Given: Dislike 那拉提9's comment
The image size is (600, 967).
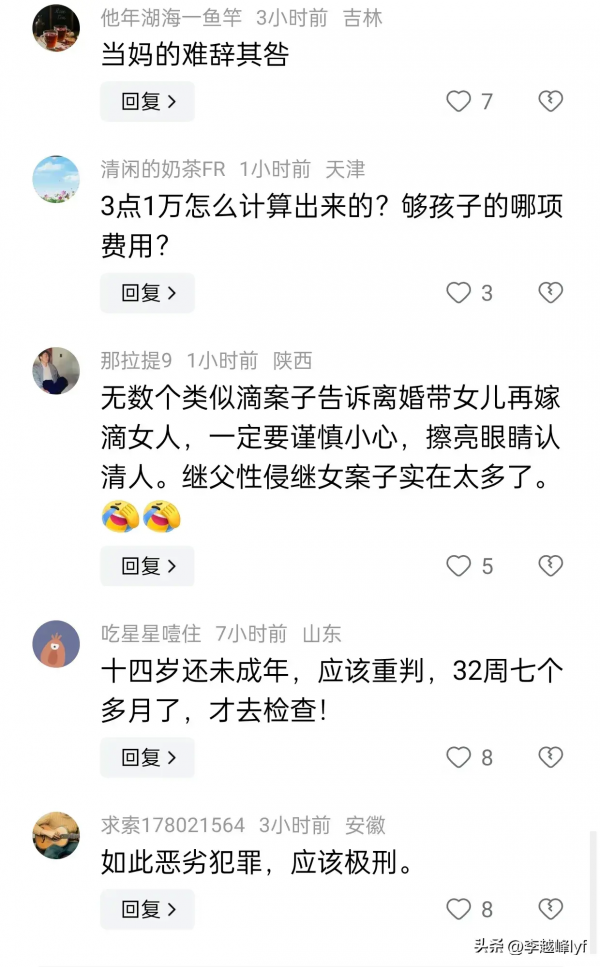Looking at the screenshot, I should pyautogui.click(x=550, y=566).
